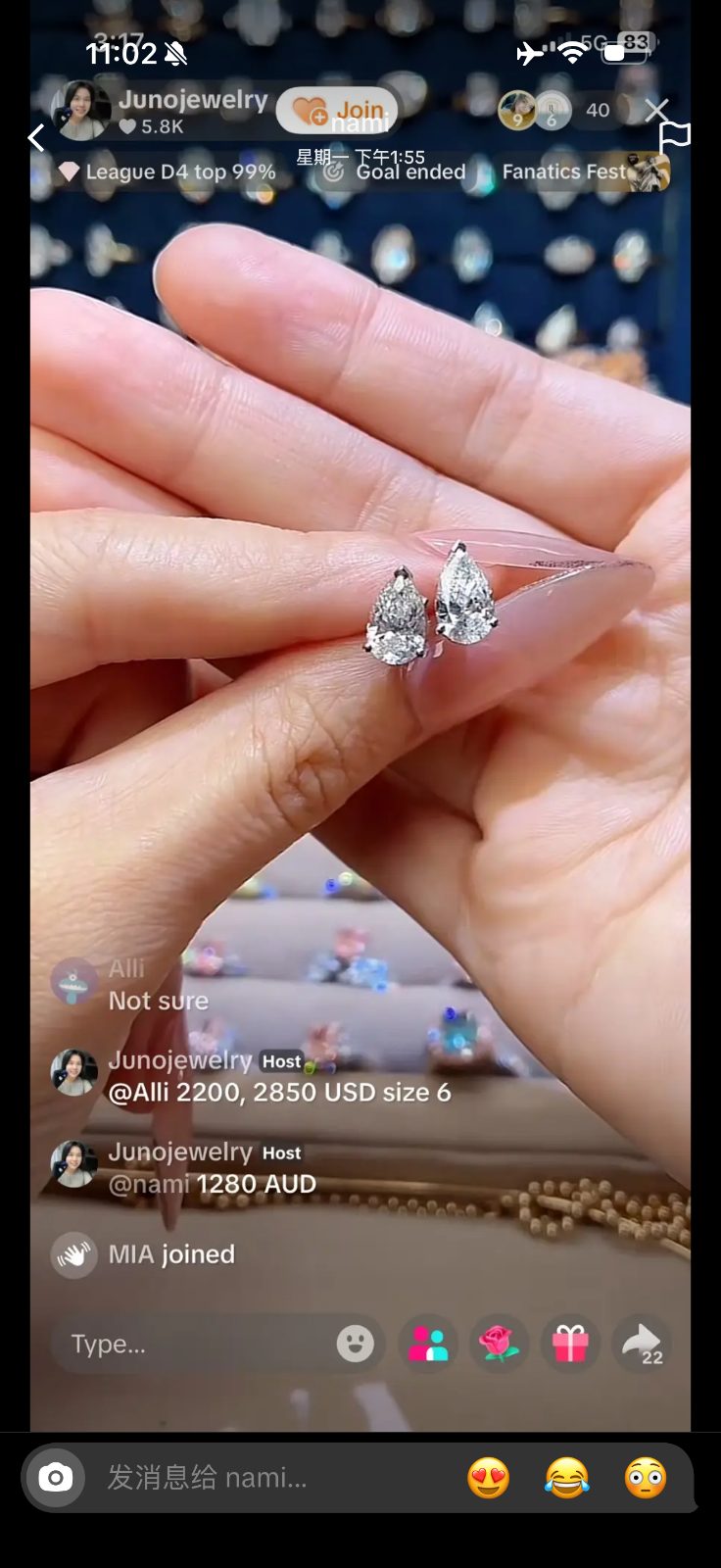React with the heart-eyes emoji
Screen dimensions: 721x1568
pyautogui.click(x=488, y=1478)
